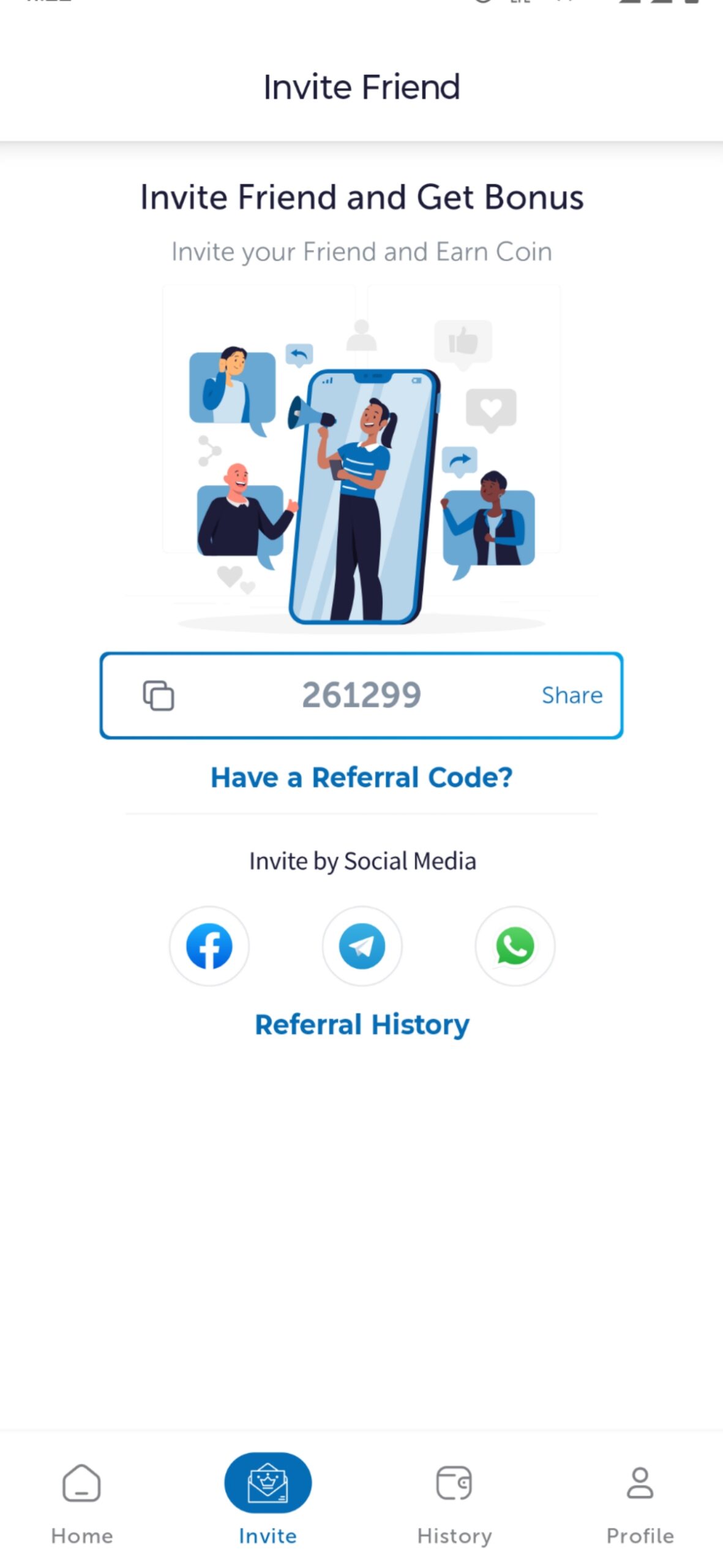Select the Invite tab
The width and height of the screenshot is (723, 1568).
[268, 1500]
